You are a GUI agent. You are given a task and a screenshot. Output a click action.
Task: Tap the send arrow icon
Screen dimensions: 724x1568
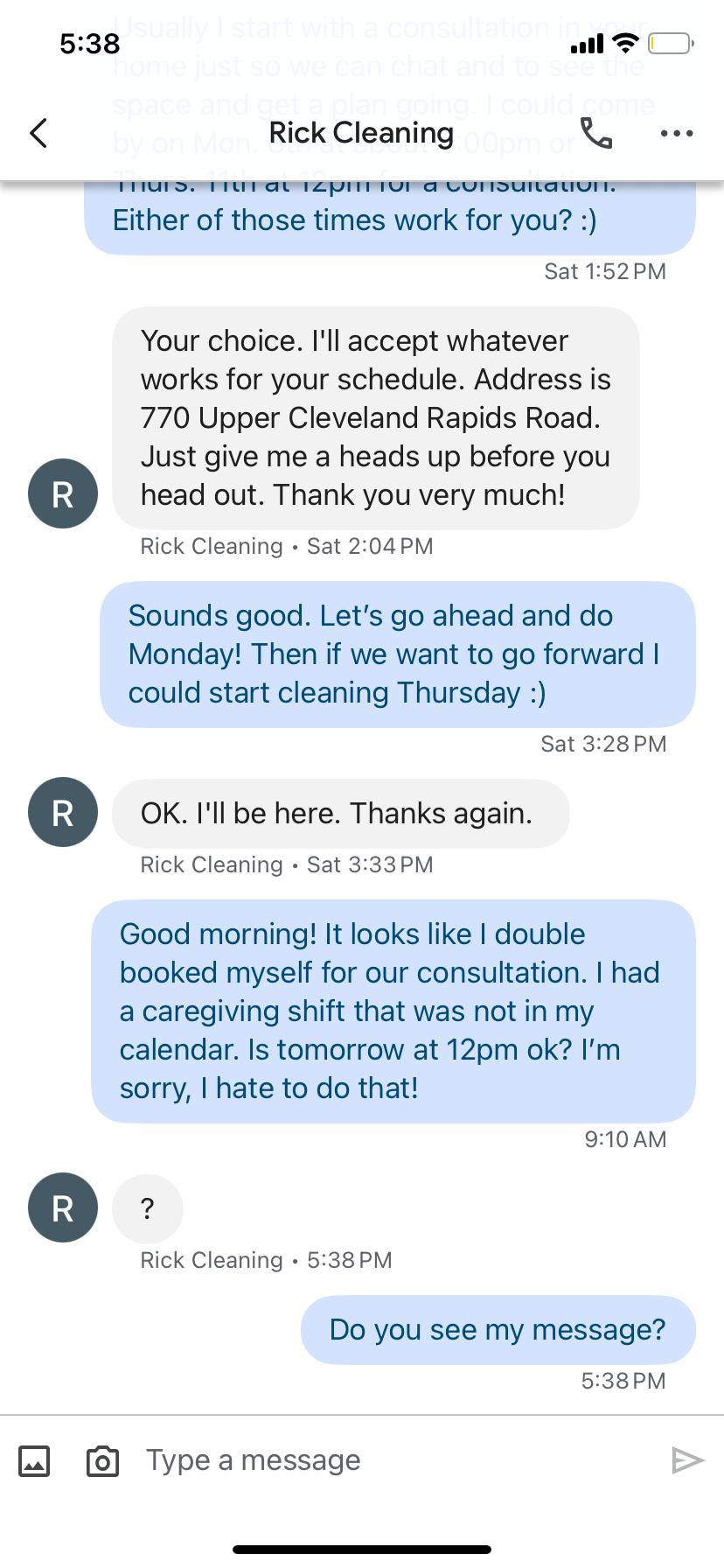(687, 1459)
